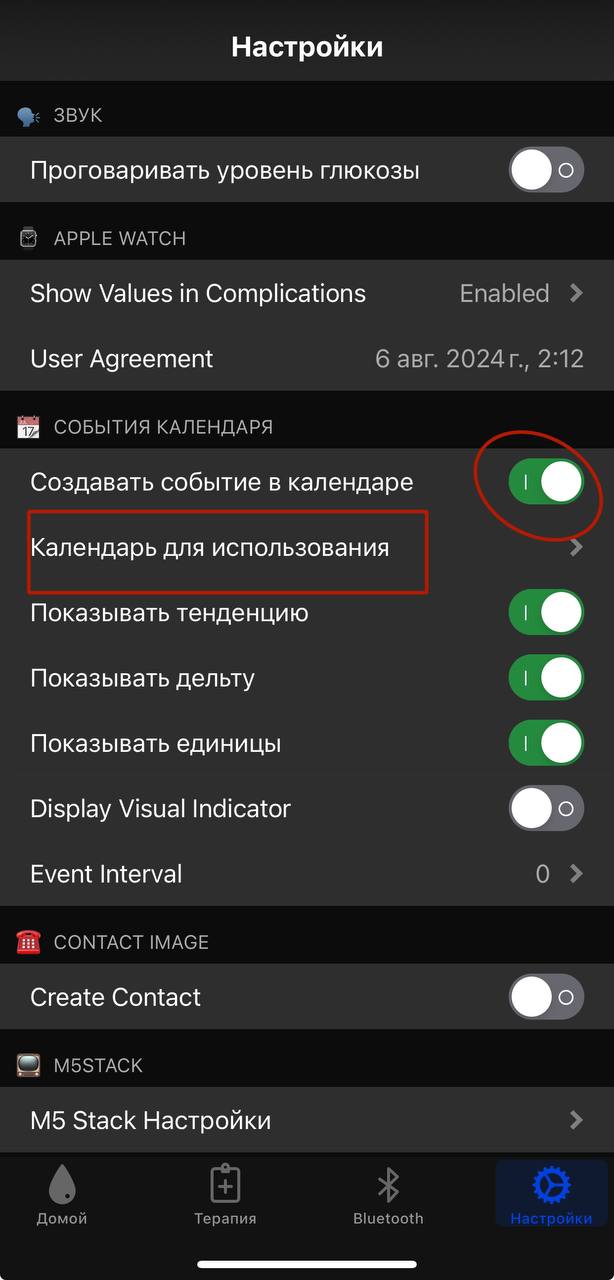Select the Bluetooth tab

tap(388, 1195)
